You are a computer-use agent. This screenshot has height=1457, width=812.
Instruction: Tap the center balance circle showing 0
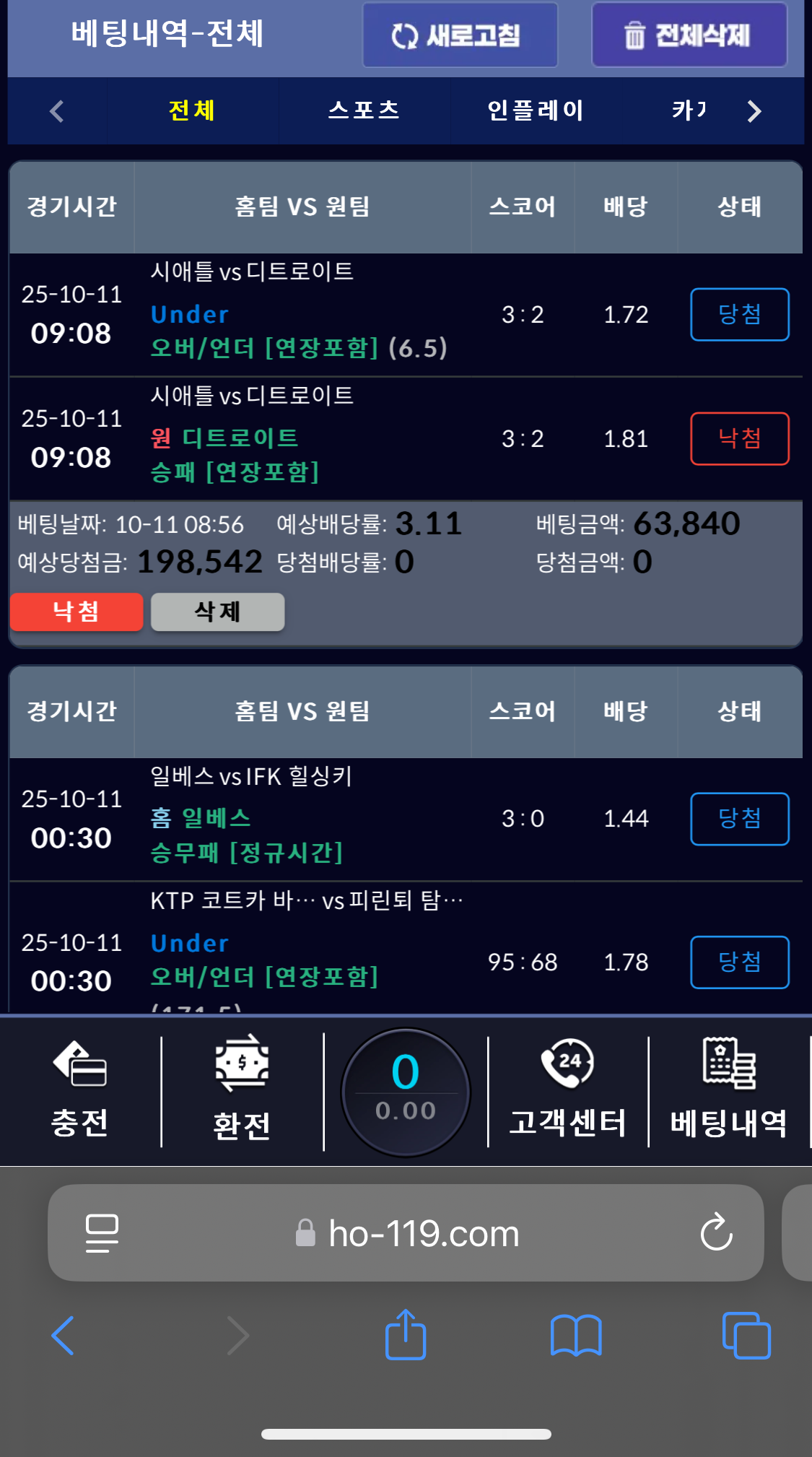(x=406, y=1091)
